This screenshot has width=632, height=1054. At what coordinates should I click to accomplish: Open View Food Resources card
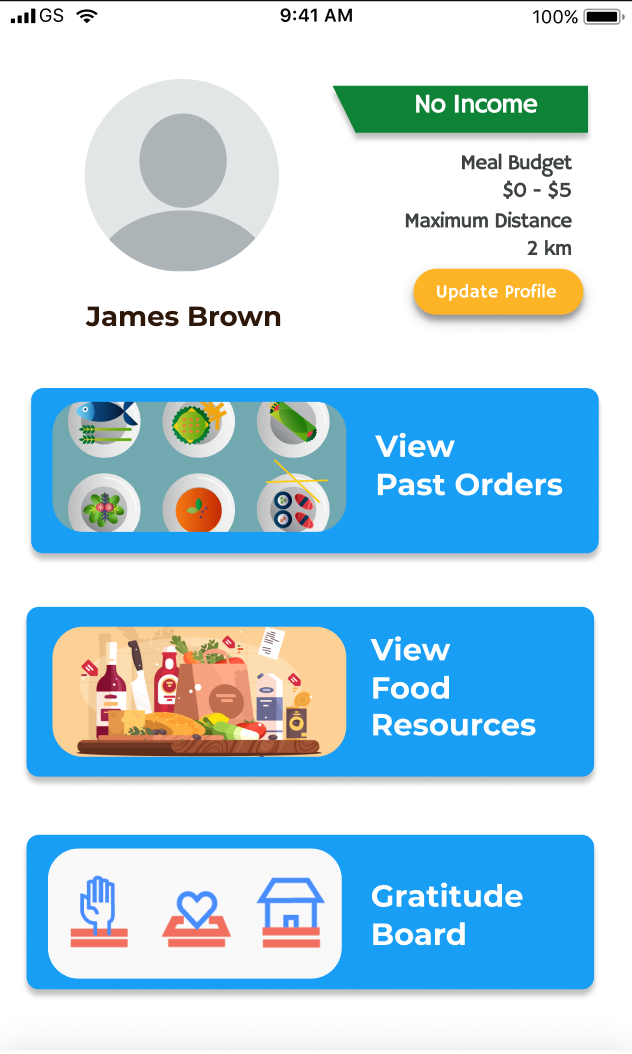coord(310,691)
